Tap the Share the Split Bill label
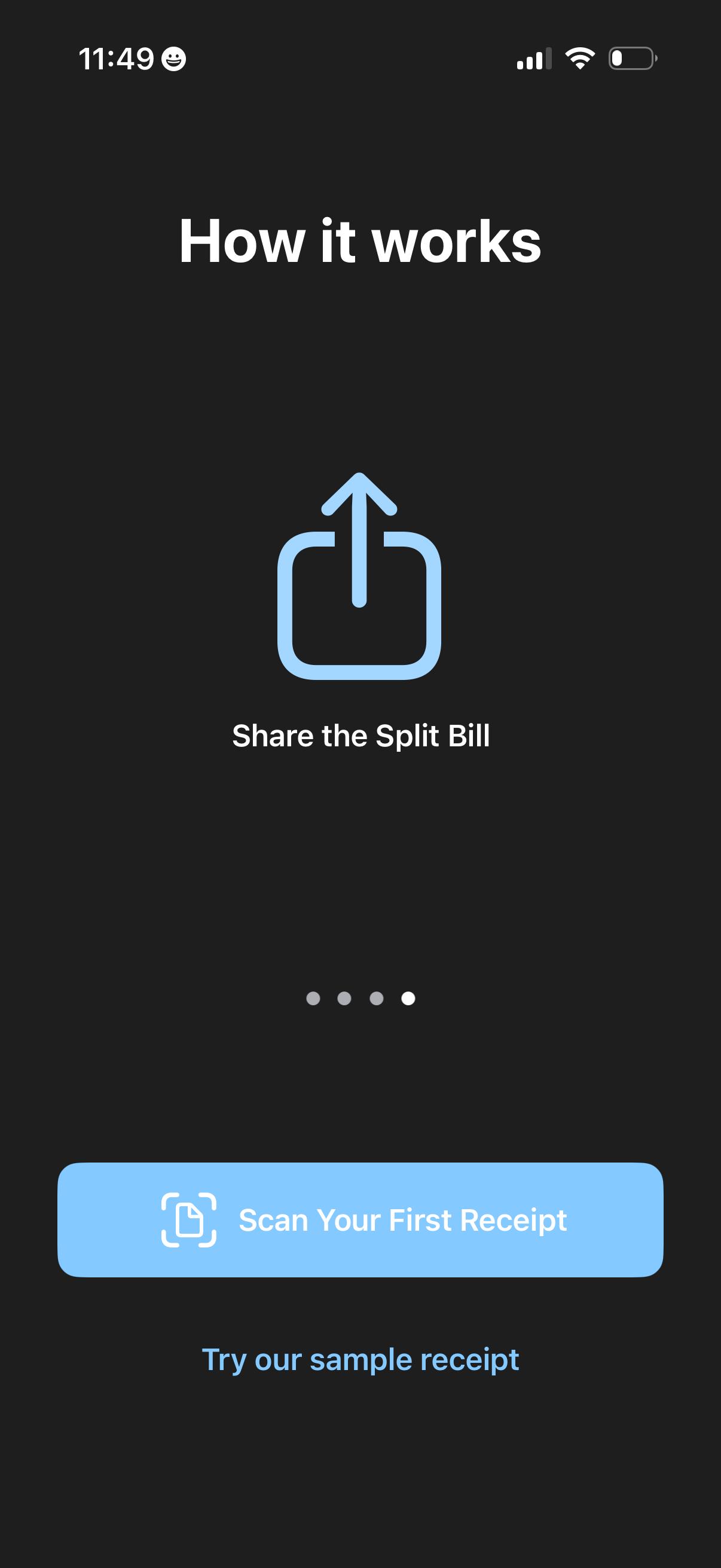Screen dimensions: 721x1568 coord(360,736)
